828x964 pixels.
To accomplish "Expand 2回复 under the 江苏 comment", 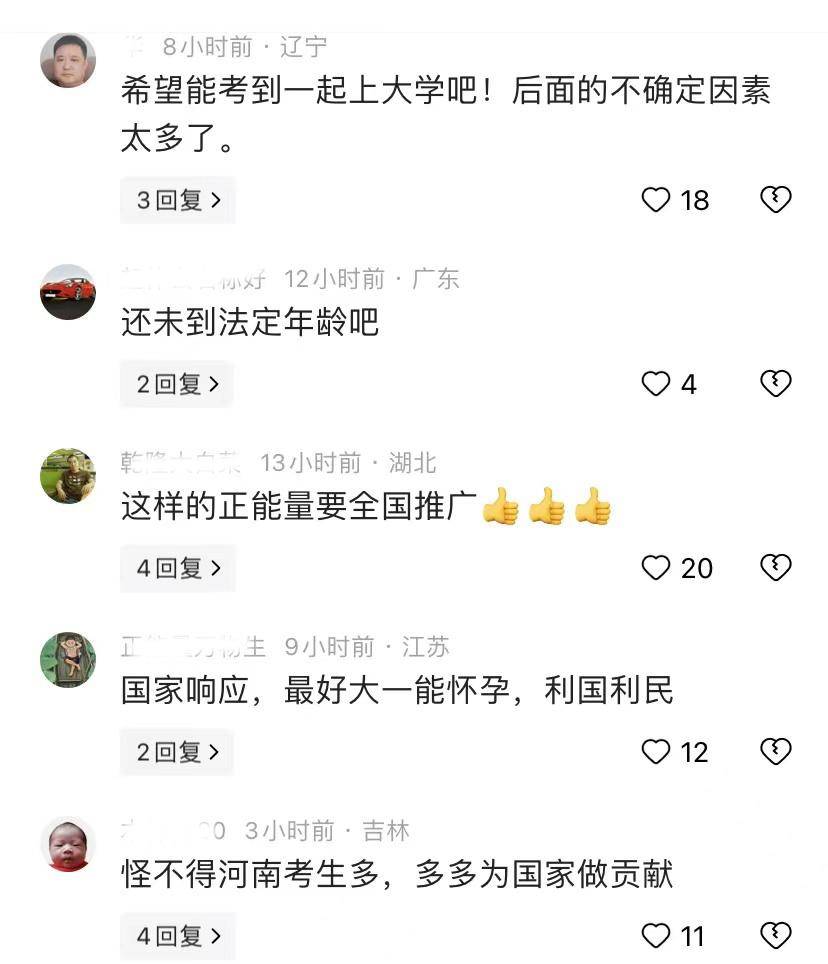I will coord(177,752).
